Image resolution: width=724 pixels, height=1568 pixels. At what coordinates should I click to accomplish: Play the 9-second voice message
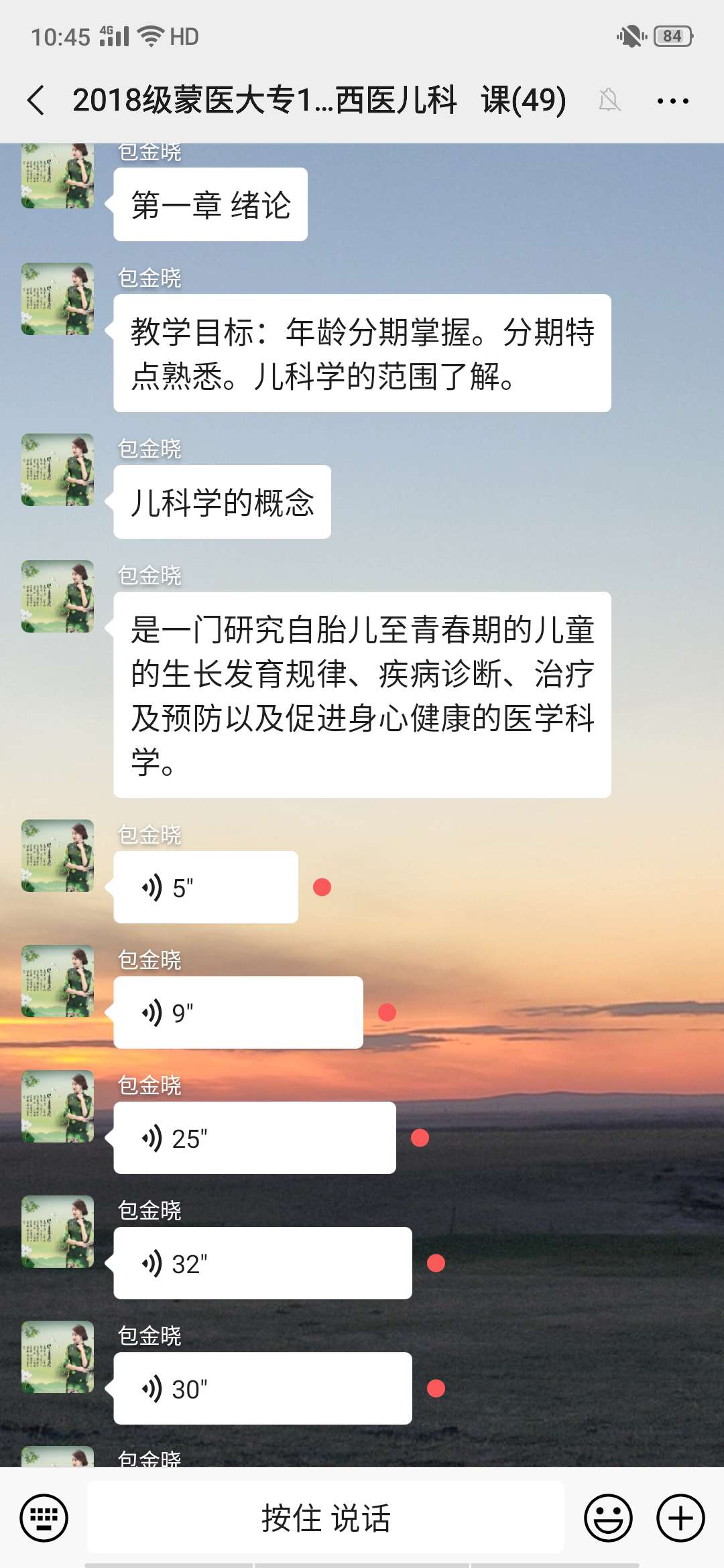pos(238,1012)
